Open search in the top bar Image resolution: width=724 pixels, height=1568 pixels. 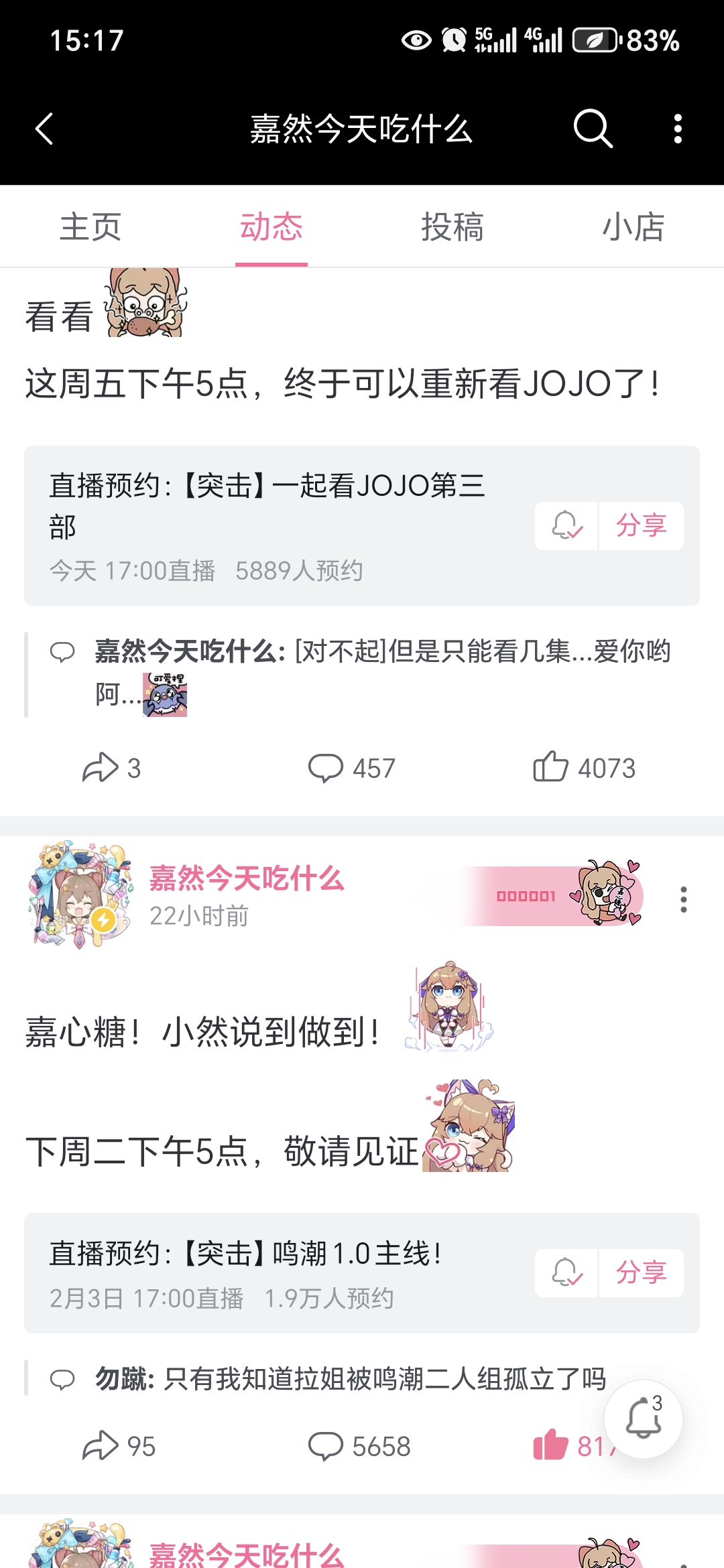click(593, 129)
